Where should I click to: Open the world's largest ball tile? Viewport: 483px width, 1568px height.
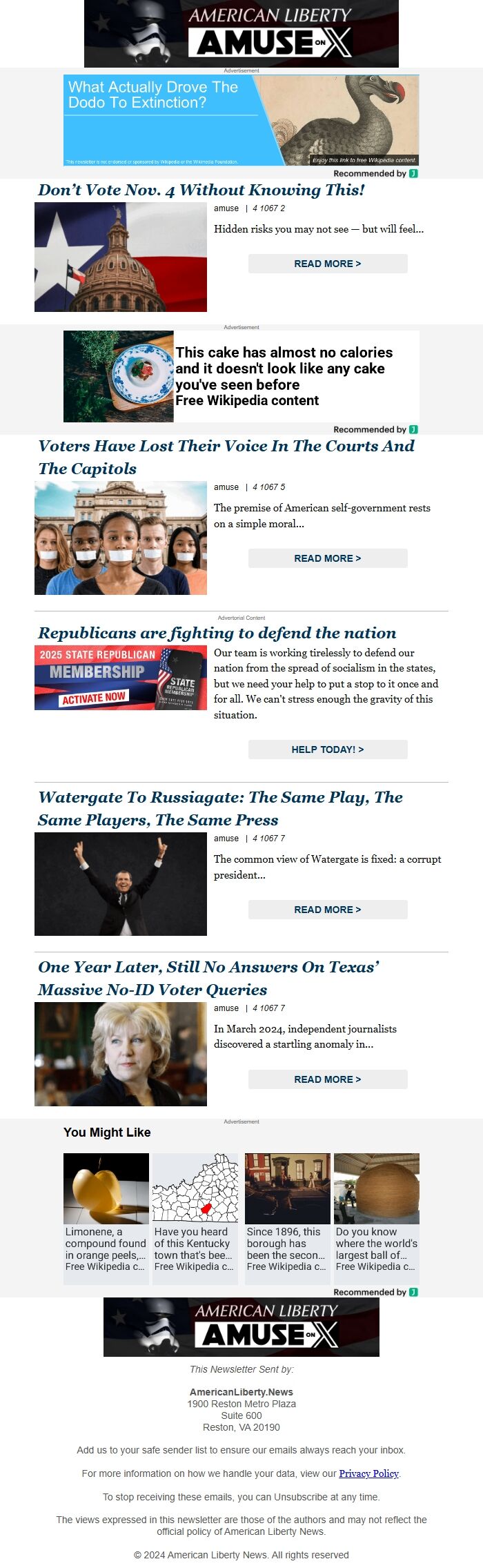point(377,1218)
